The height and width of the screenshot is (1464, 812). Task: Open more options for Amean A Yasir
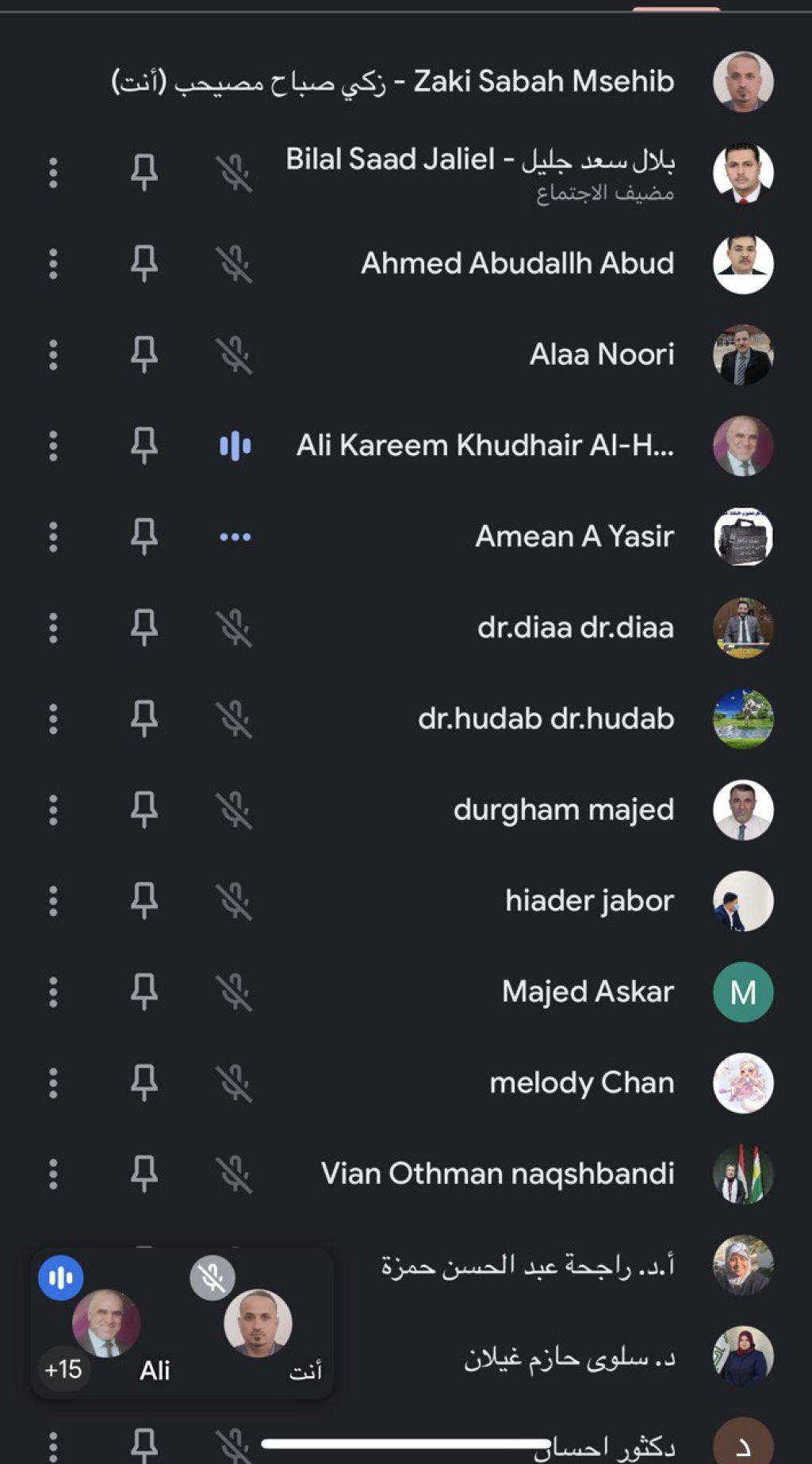click(53, 537)
